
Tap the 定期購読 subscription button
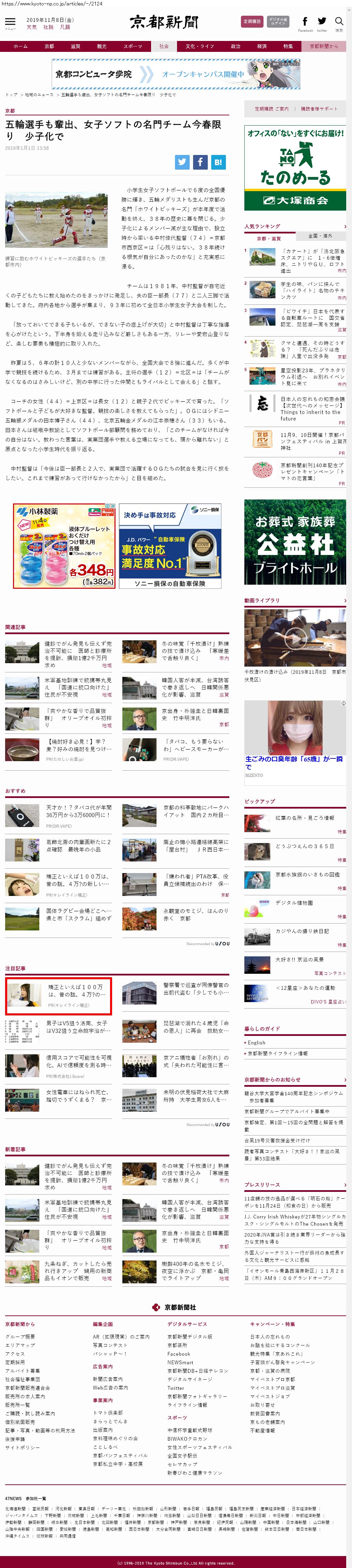(252, 21)
